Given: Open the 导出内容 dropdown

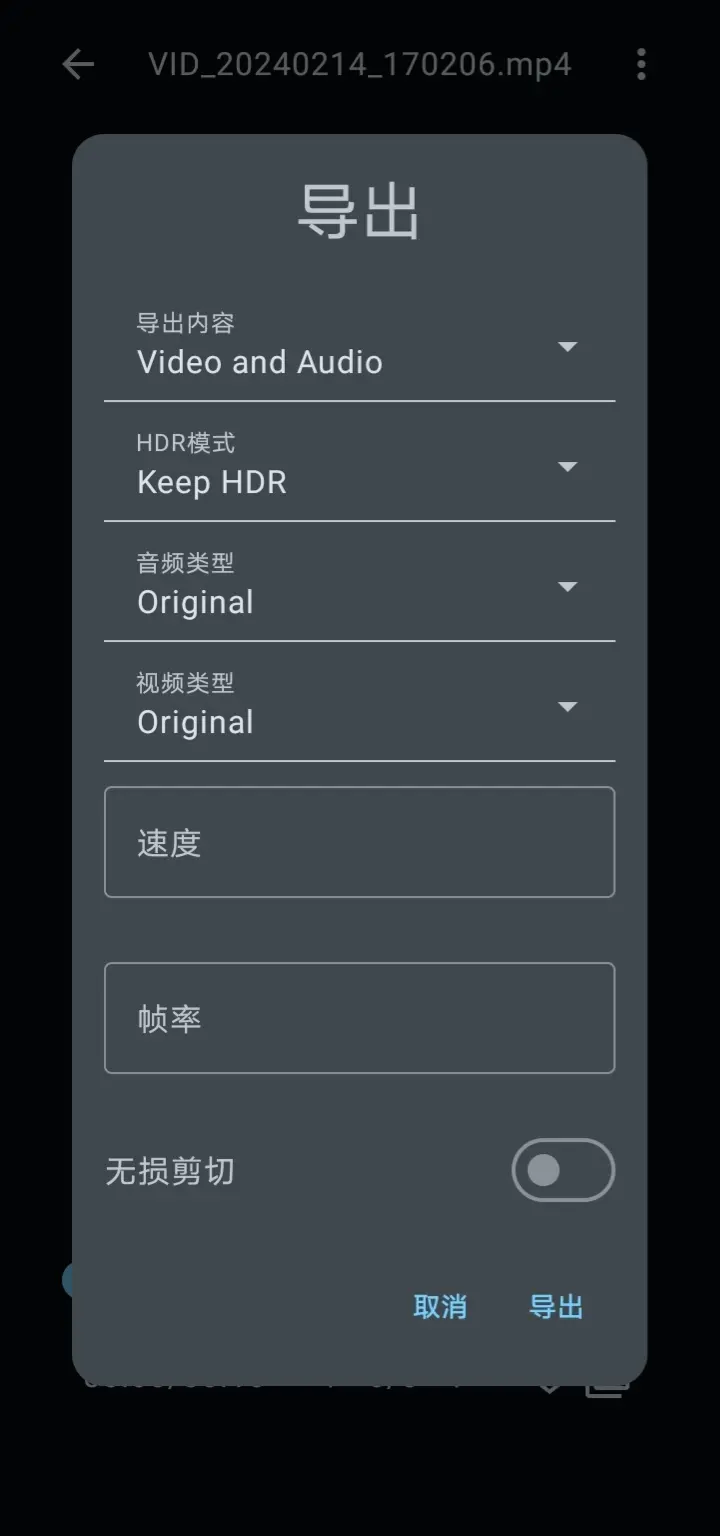Looking at the screenshot, I should pyautogui.click(x=359, y=346).
